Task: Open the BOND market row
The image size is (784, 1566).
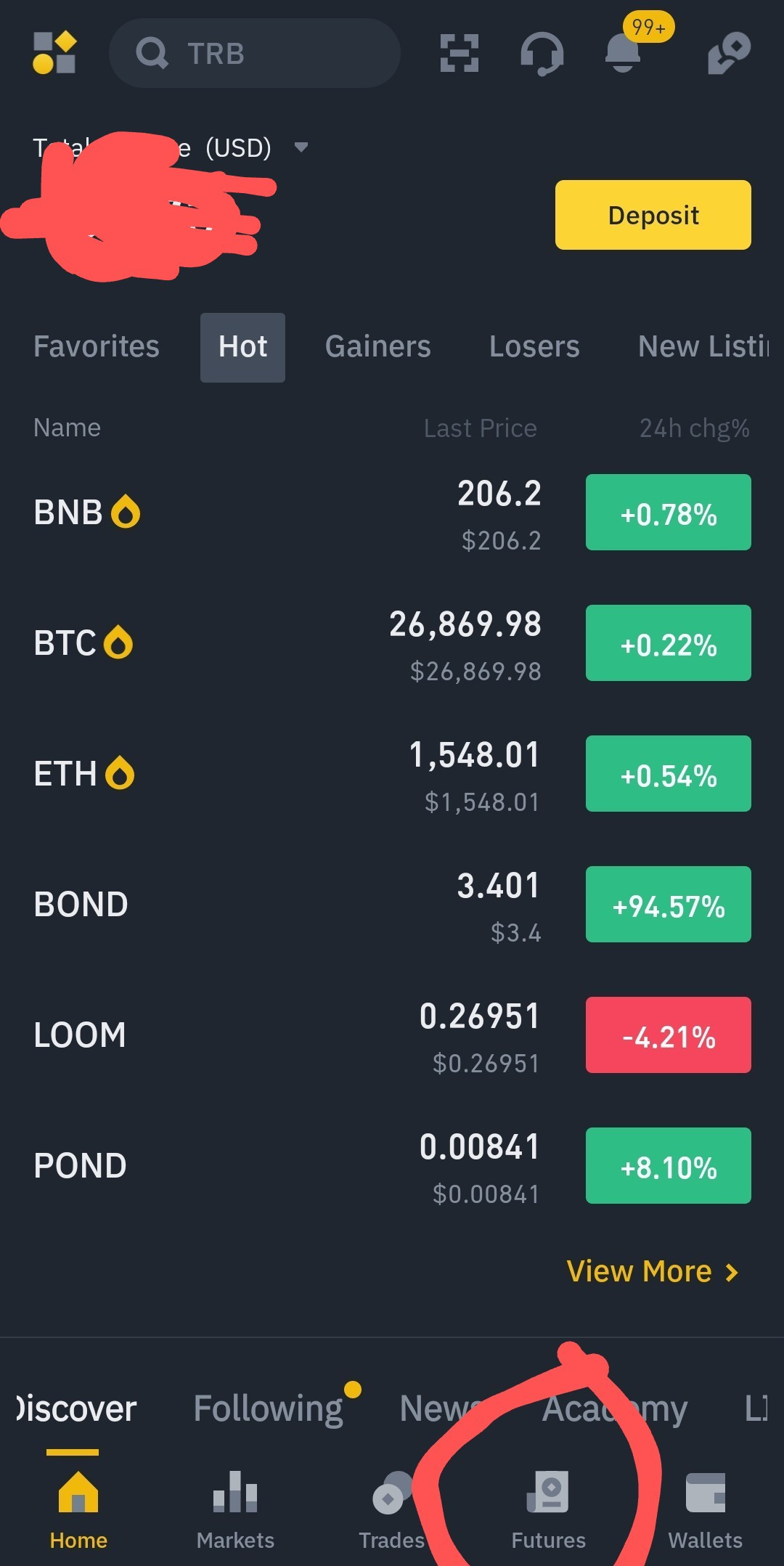Action: click(x=392, y=905)
